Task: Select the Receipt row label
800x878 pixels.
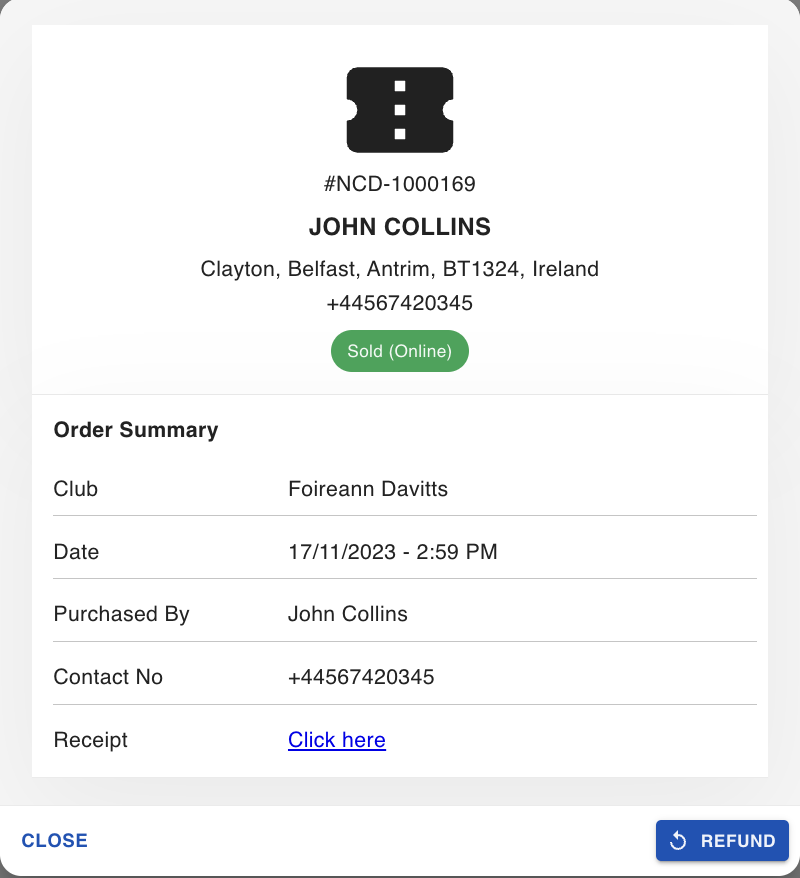Action: pyautogui.click(x=90, y=740)
